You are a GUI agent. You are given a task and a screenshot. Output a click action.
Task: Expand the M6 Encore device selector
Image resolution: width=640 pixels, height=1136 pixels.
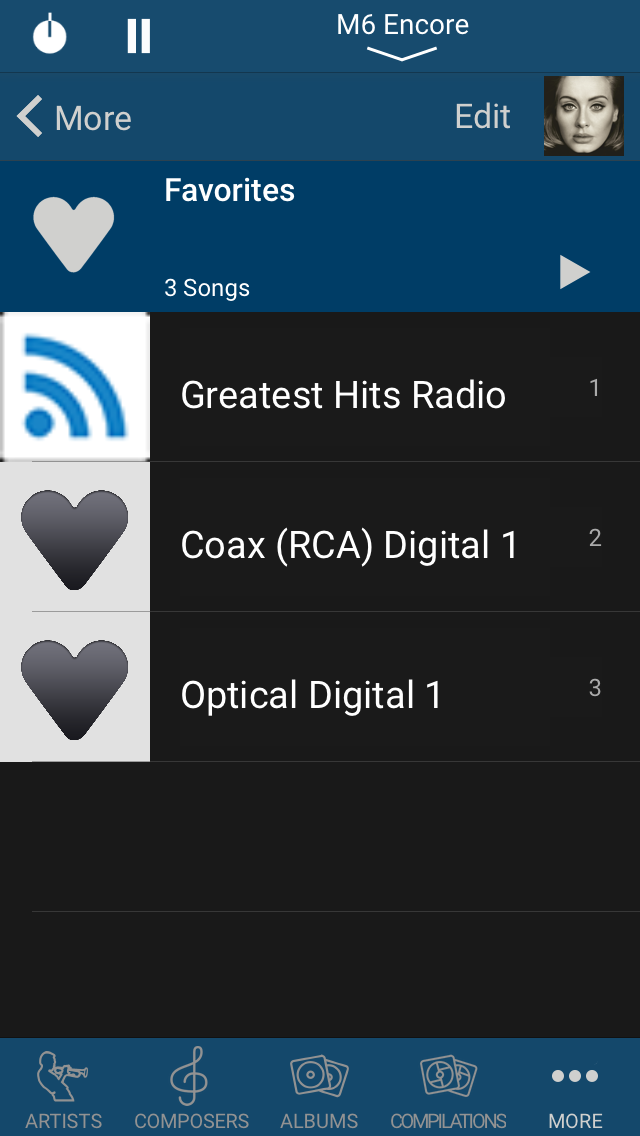[402, 36]
